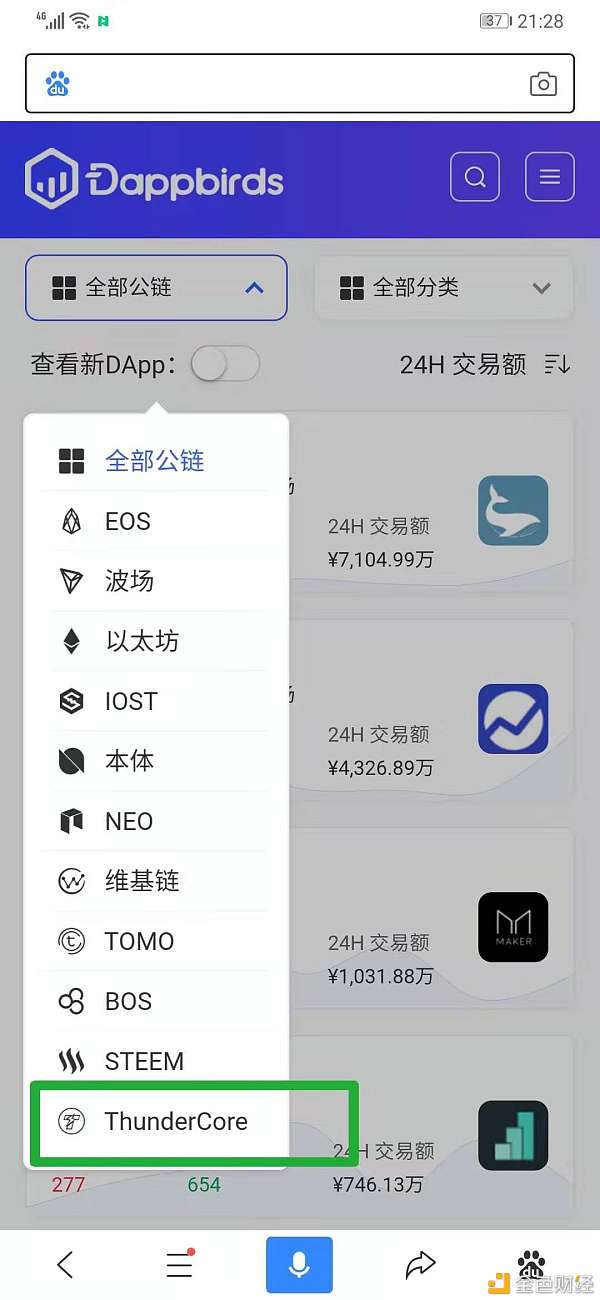This screenshot has width=600, height=1300.
Task: Pick 维基链 from the list
Action: (141, 881)
